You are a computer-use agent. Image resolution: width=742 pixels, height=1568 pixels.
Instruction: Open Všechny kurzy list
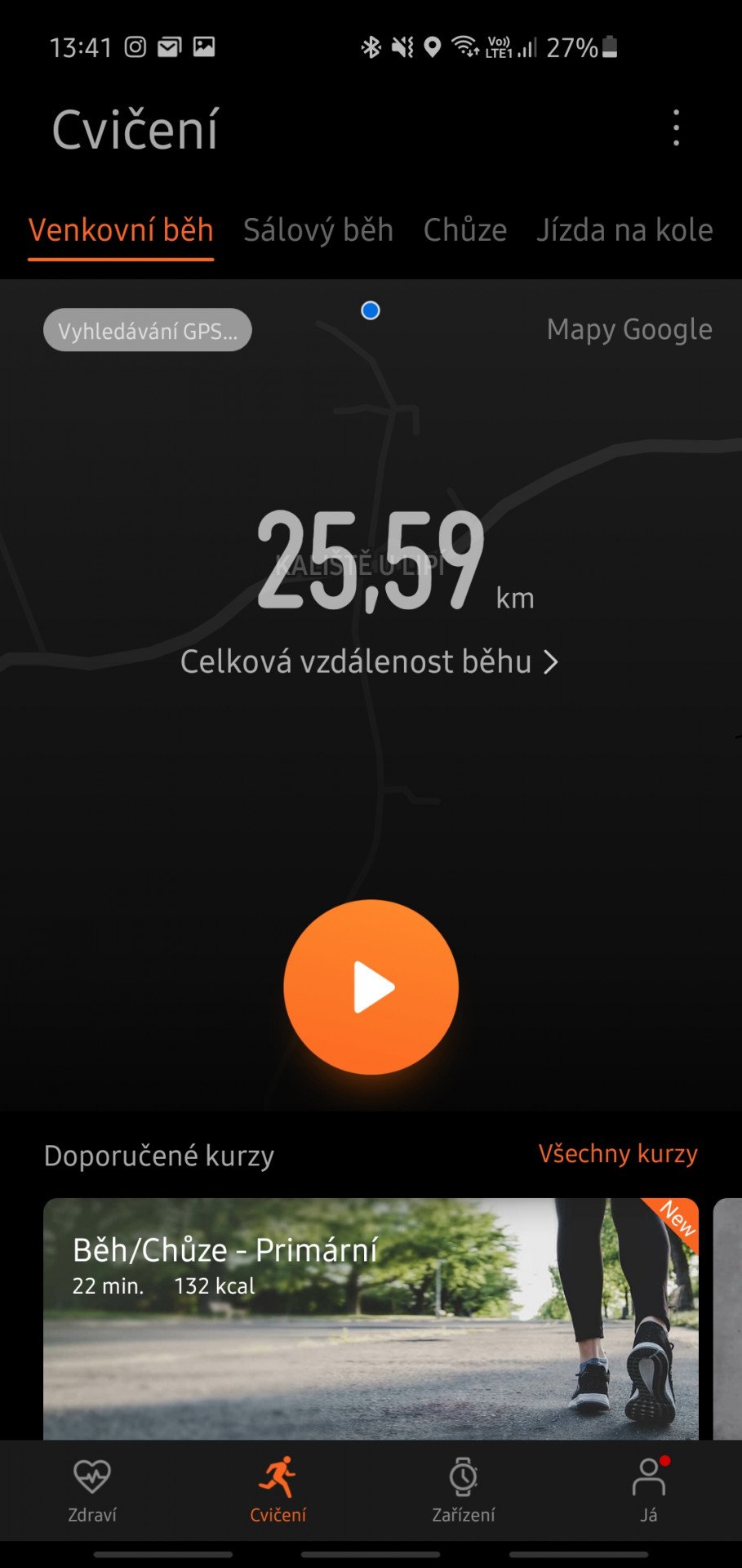pos(618,1153)
